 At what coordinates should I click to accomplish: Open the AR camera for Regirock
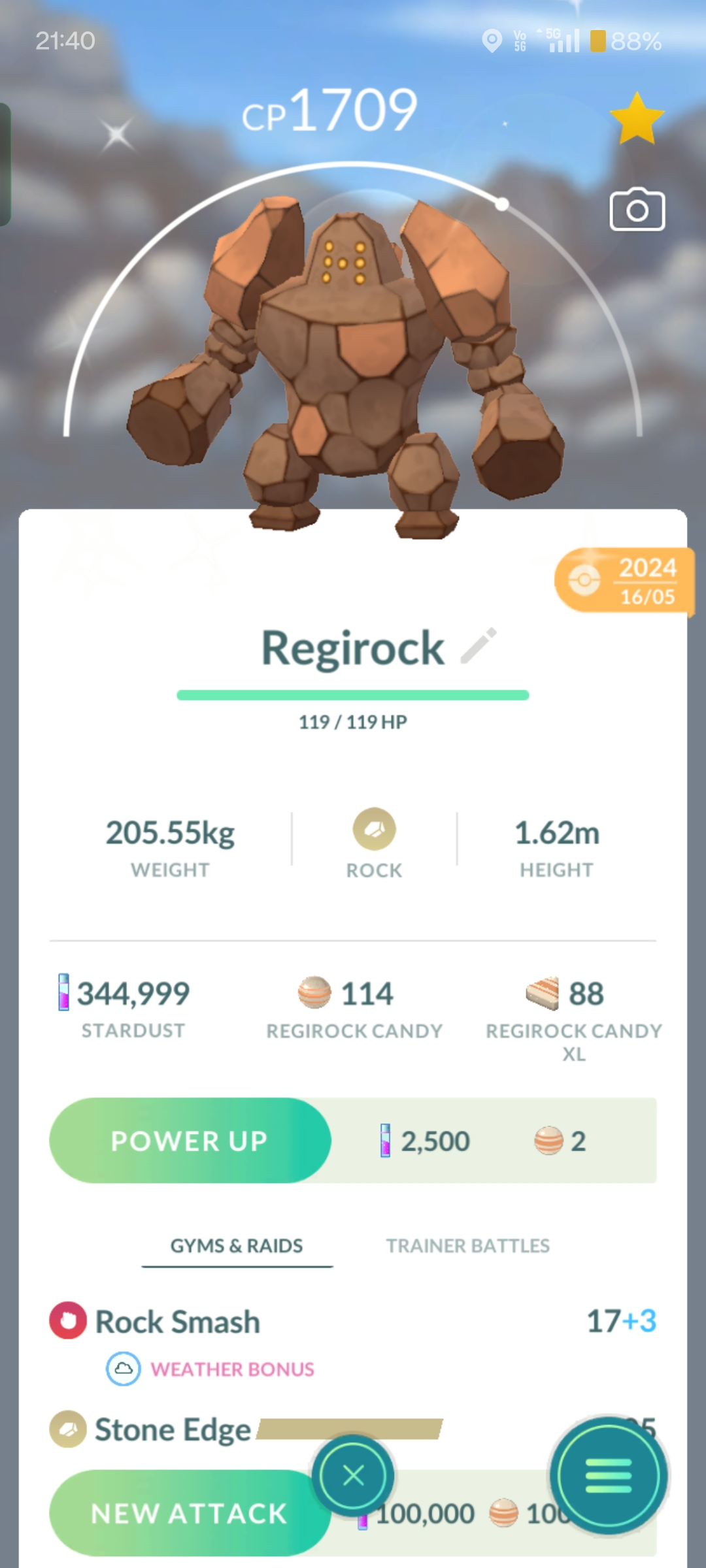click(x=637, y=210)
